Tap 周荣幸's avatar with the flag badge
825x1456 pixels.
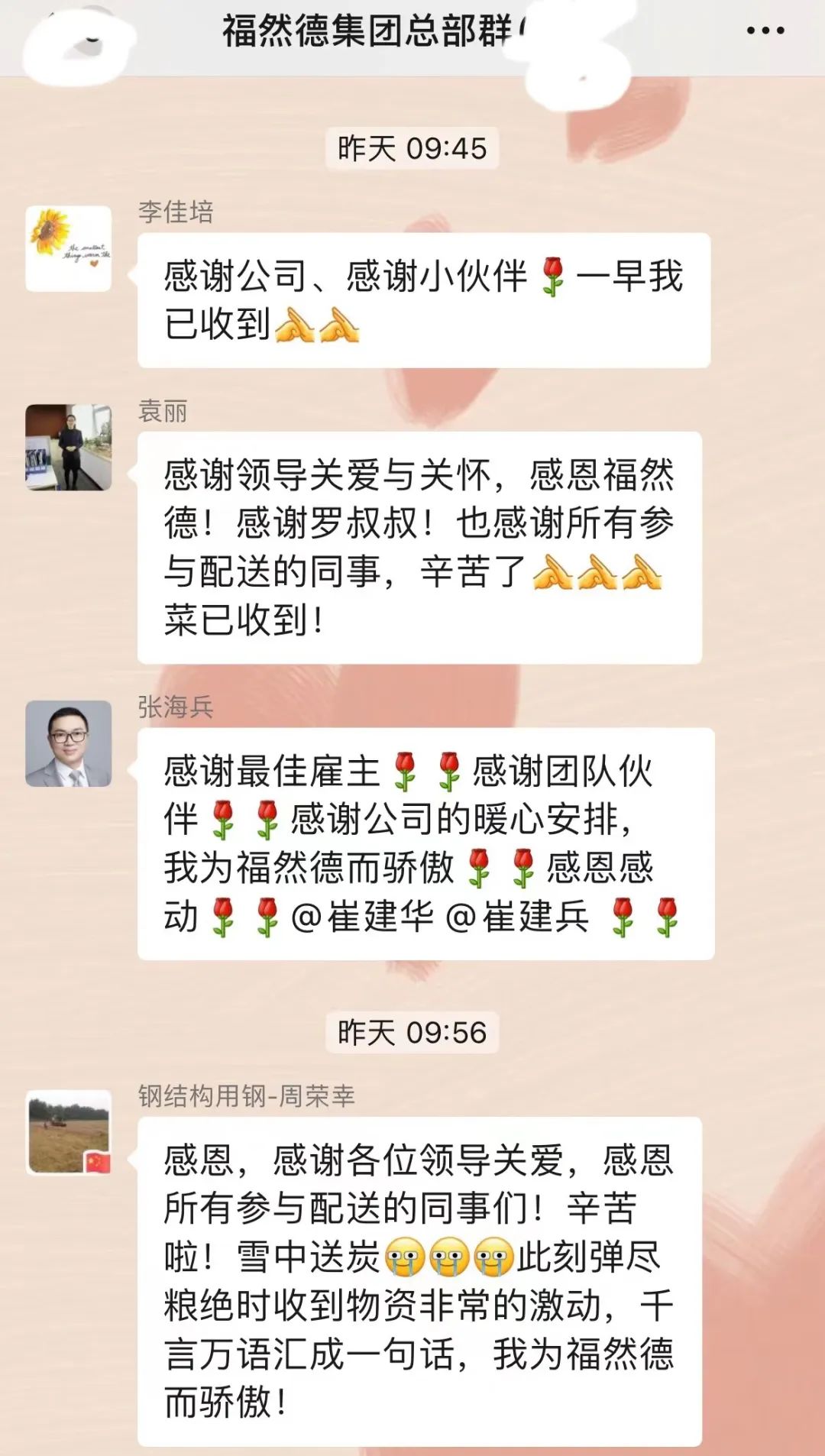(69, 1132)
